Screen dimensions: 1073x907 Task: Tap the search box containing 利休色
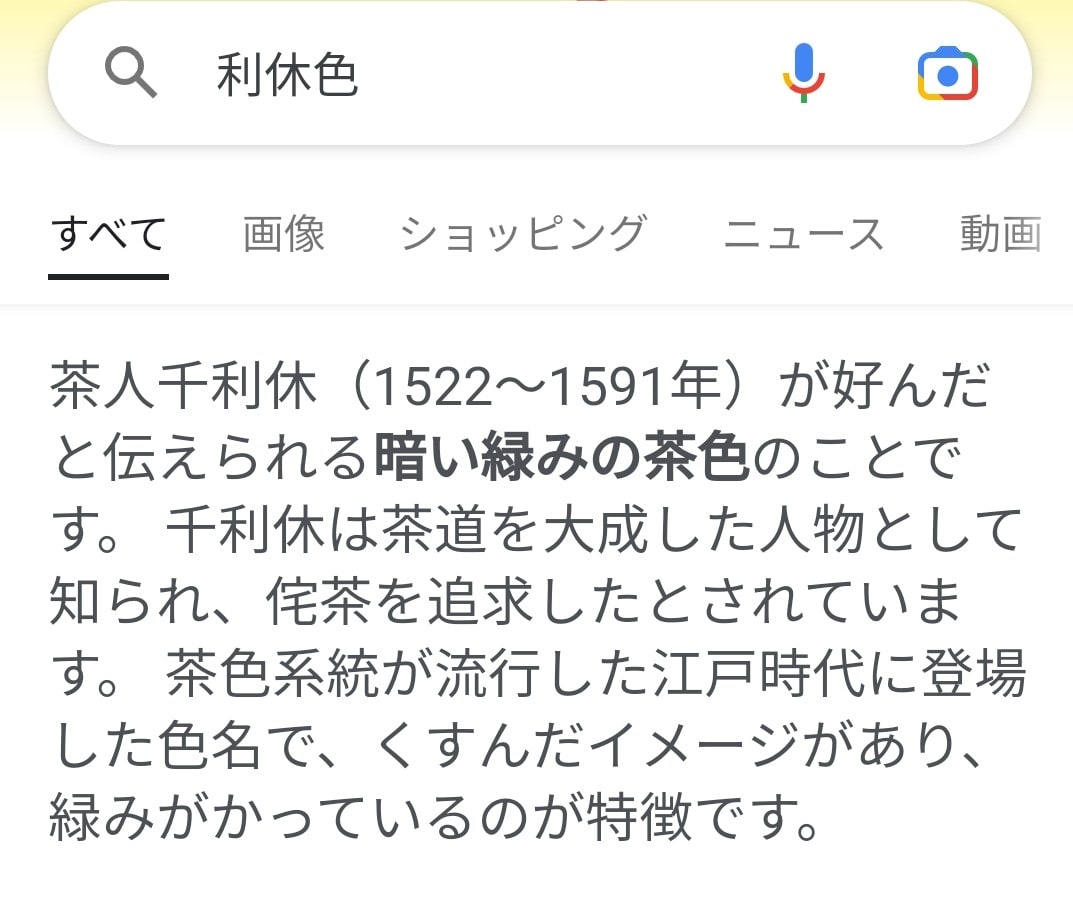450,75
